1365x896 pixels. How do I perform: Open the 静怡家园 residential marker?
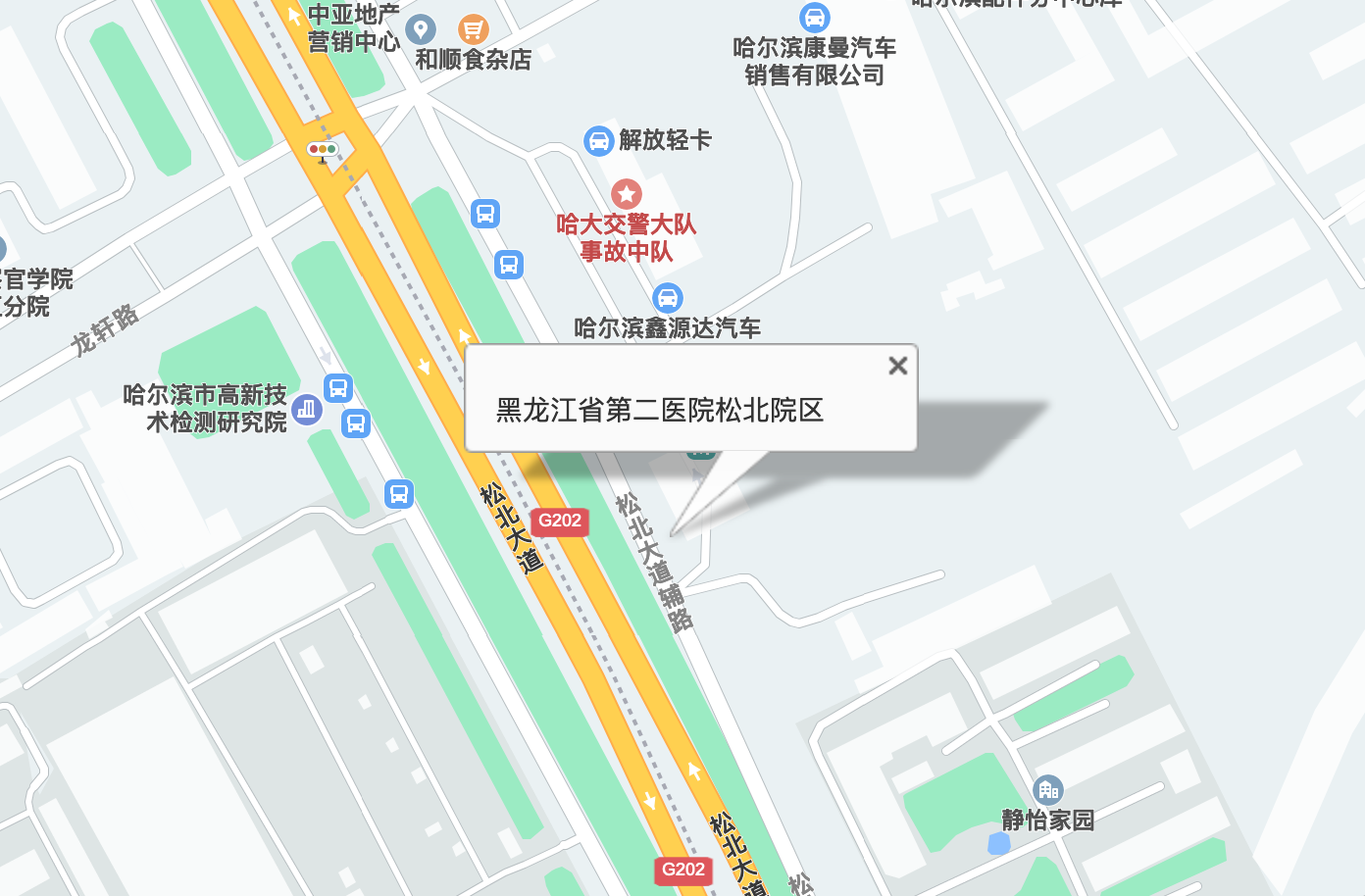coord(1047,790)
